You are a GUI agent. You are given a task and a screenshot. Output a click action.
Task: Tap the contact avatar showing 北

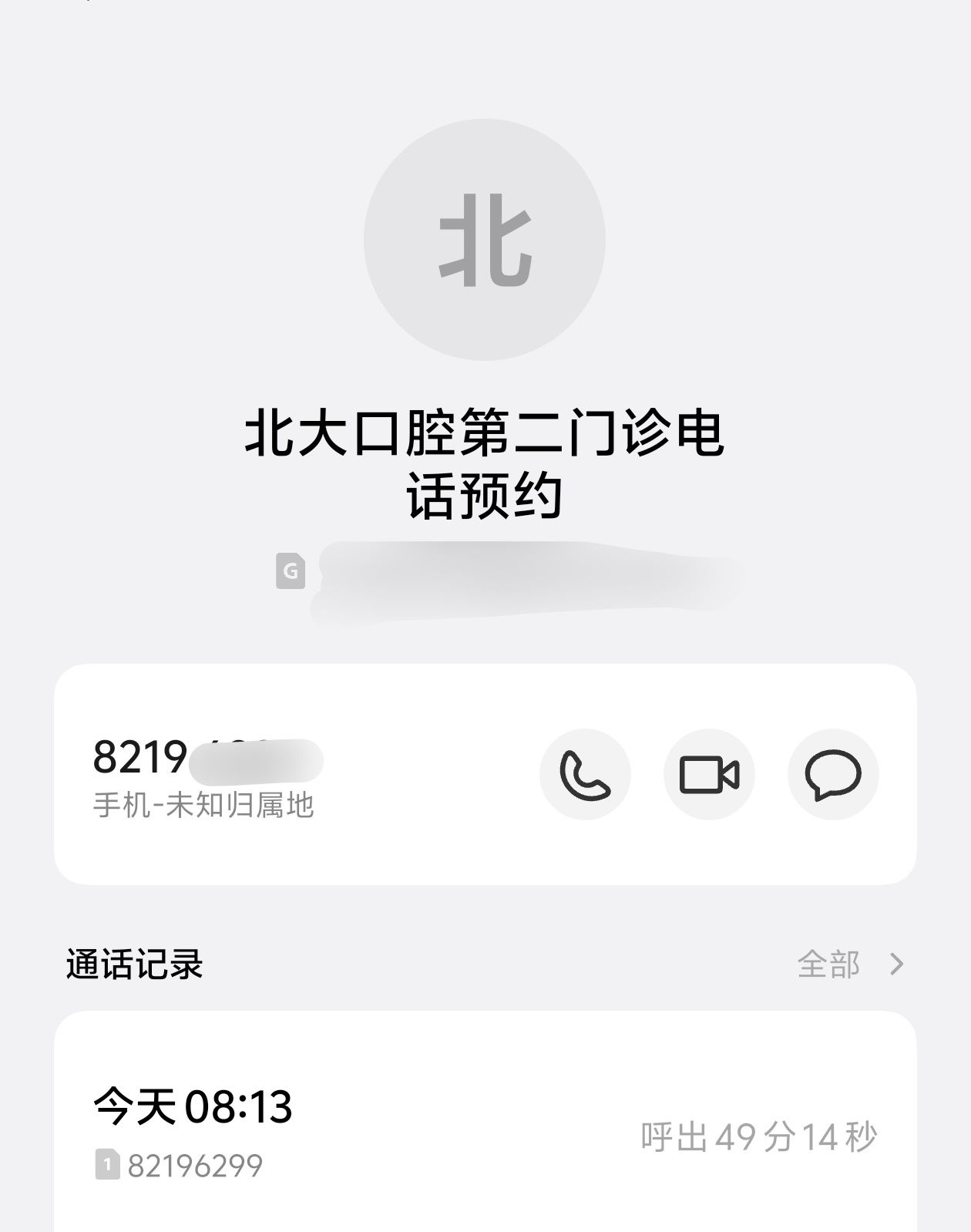[485, 240]
